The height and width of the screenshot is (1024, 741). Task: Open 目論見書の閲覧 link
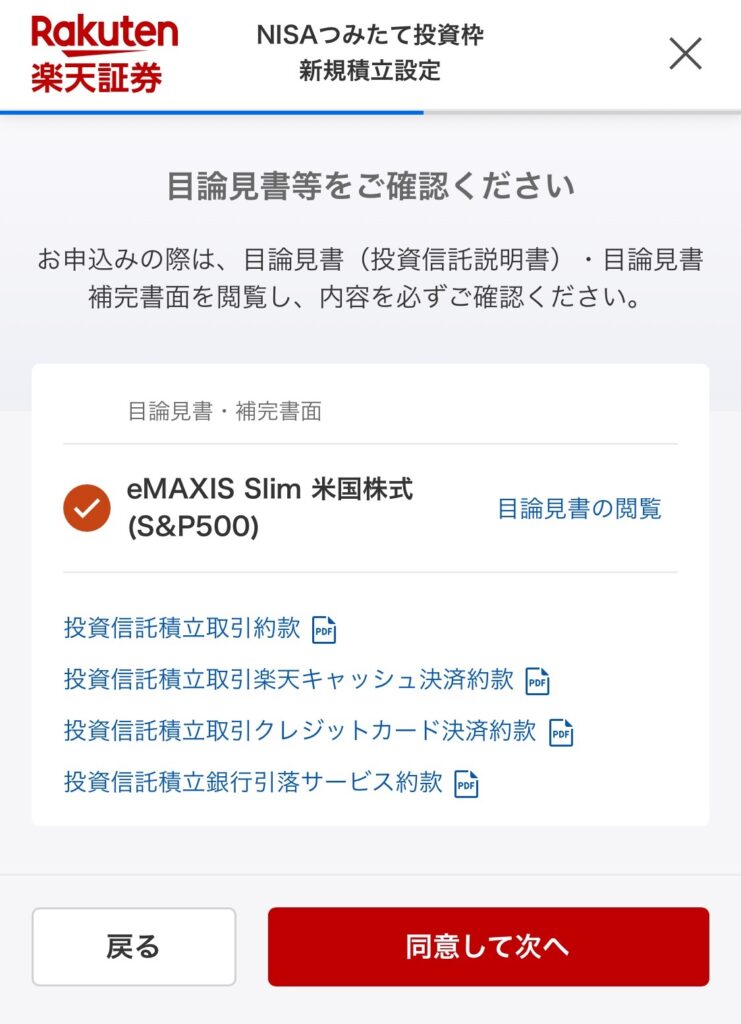[579, 509]
